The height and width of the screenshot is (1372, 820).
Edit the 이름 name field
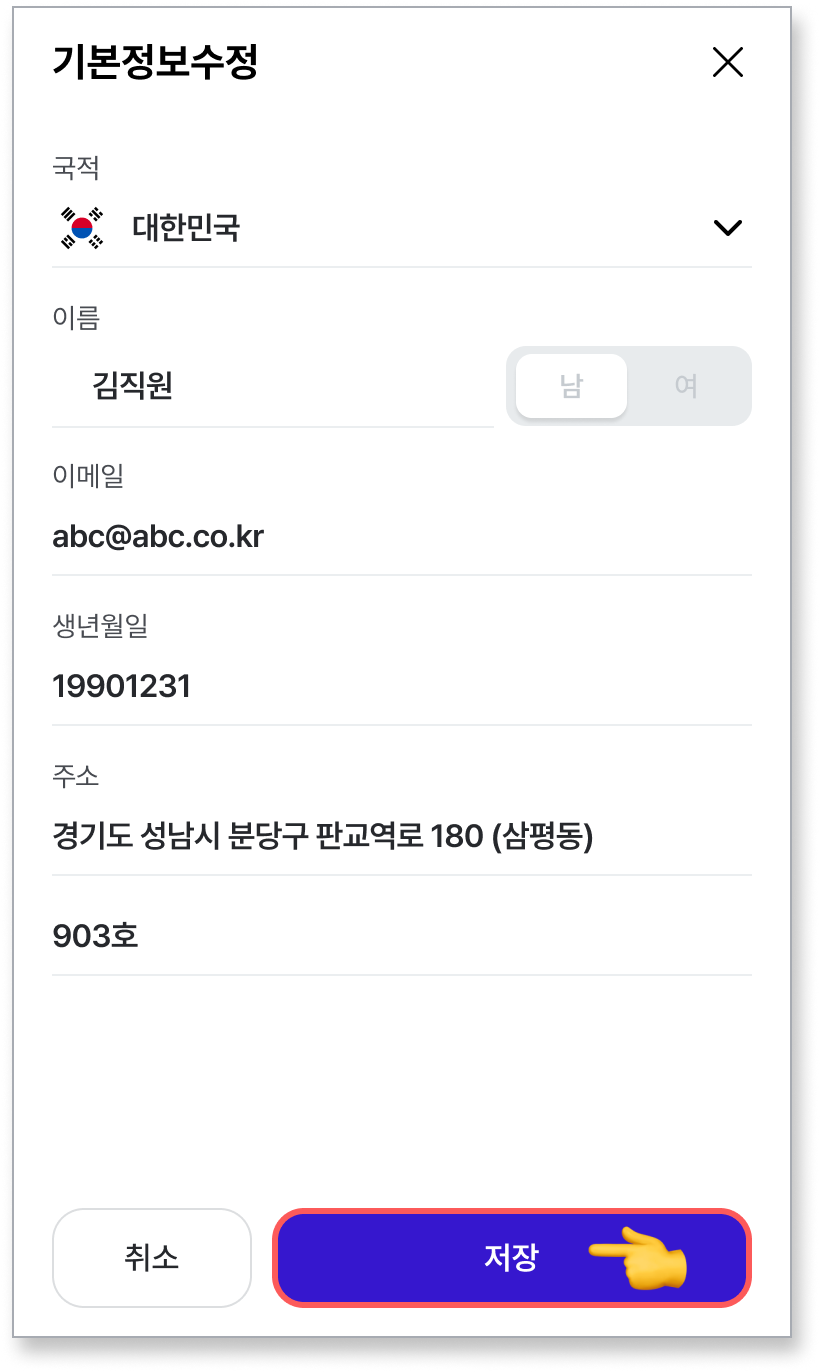pyautogui.click(x=272, y=387)
